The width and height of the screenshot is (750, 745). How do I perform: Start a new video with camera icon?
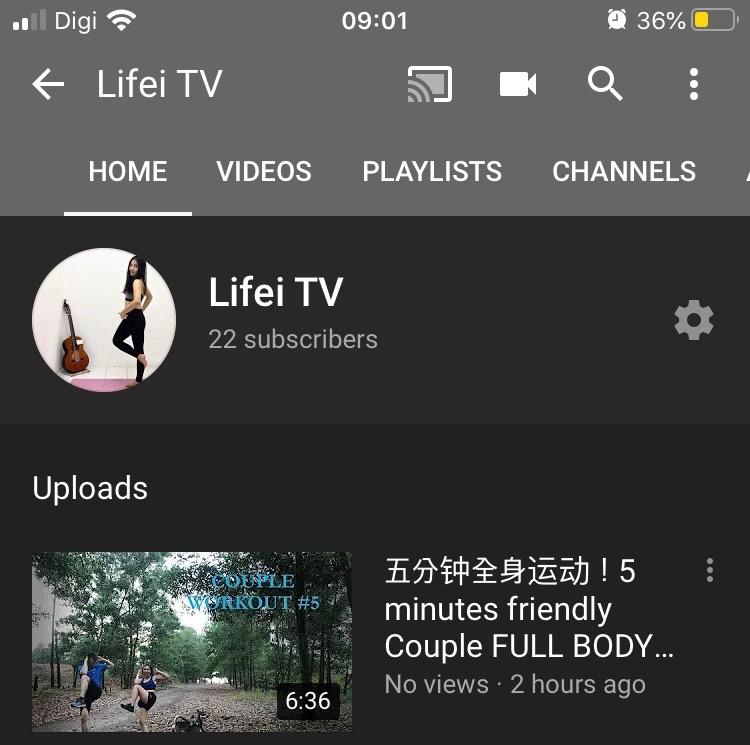tap(518, 85)
